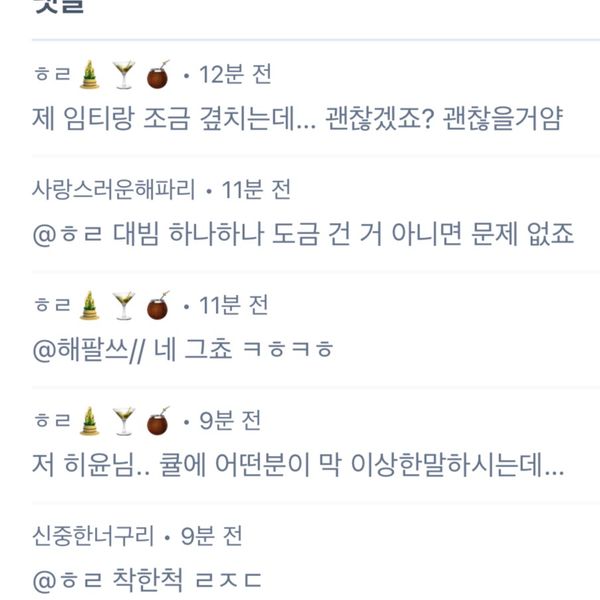Screen dimensions: 600x600
Task: Select the comment 착한척 ㄹㅈㄷ
Action: click(x=148, y=580)
